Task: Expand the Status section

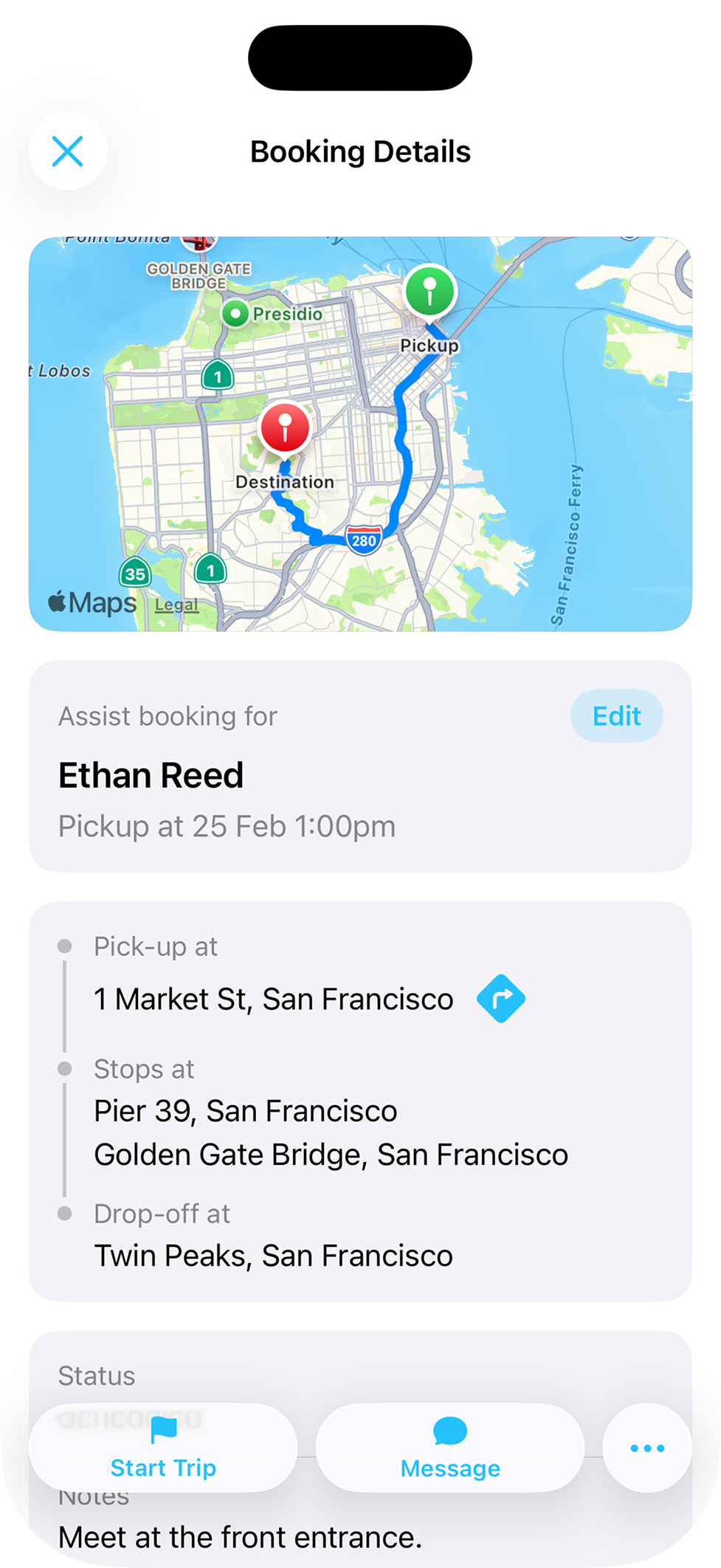Action: pyautogui.click(x=95, y=1375)
